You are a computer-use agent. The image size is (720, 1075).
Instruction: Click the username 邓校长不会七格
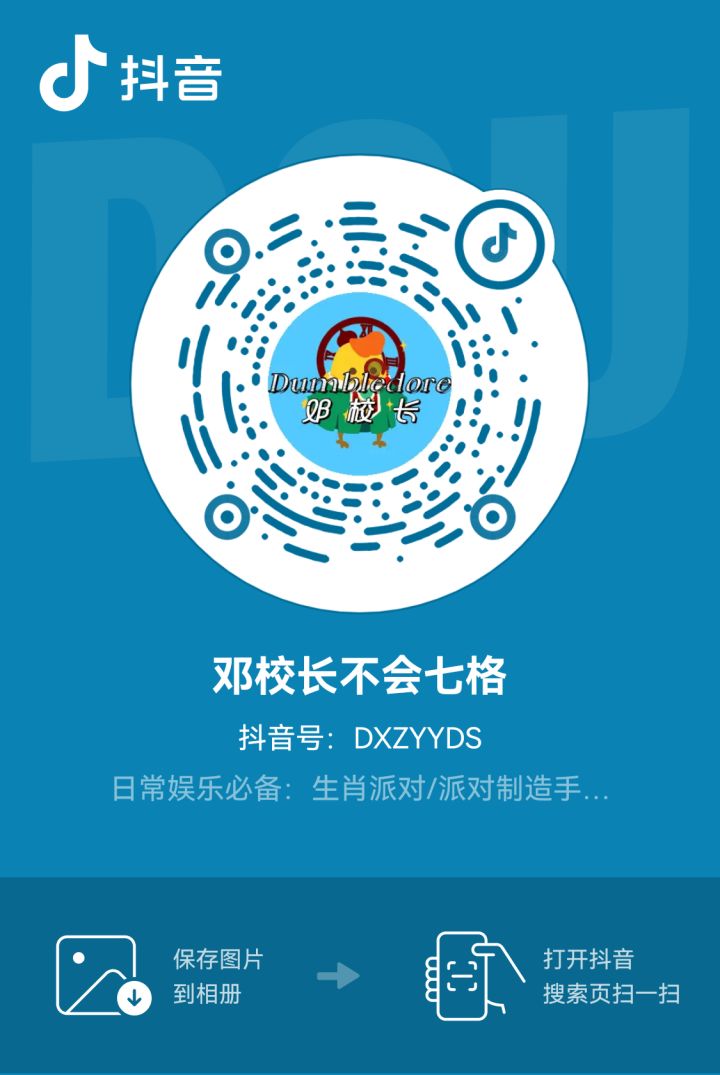[358, 675]
